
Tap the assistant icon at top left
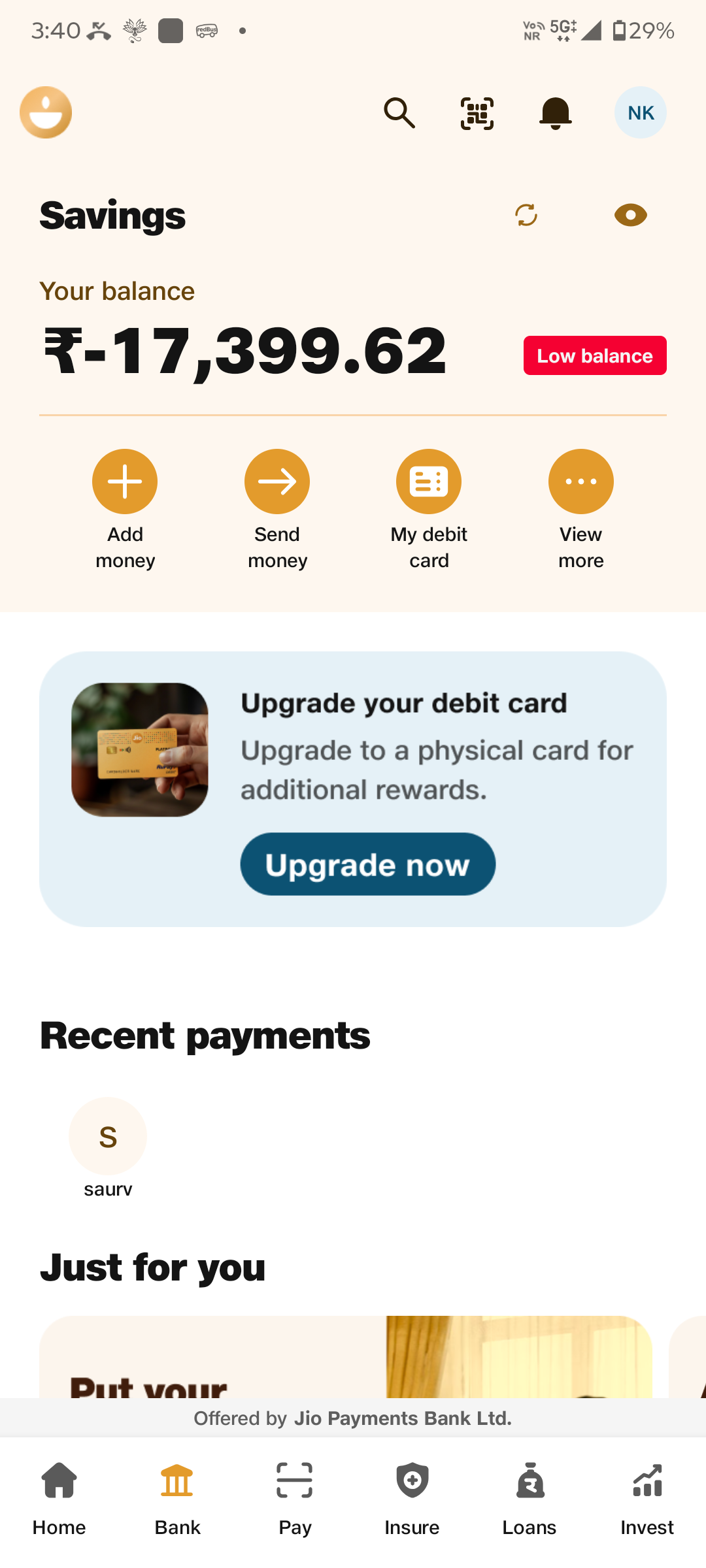click(46, 112)
